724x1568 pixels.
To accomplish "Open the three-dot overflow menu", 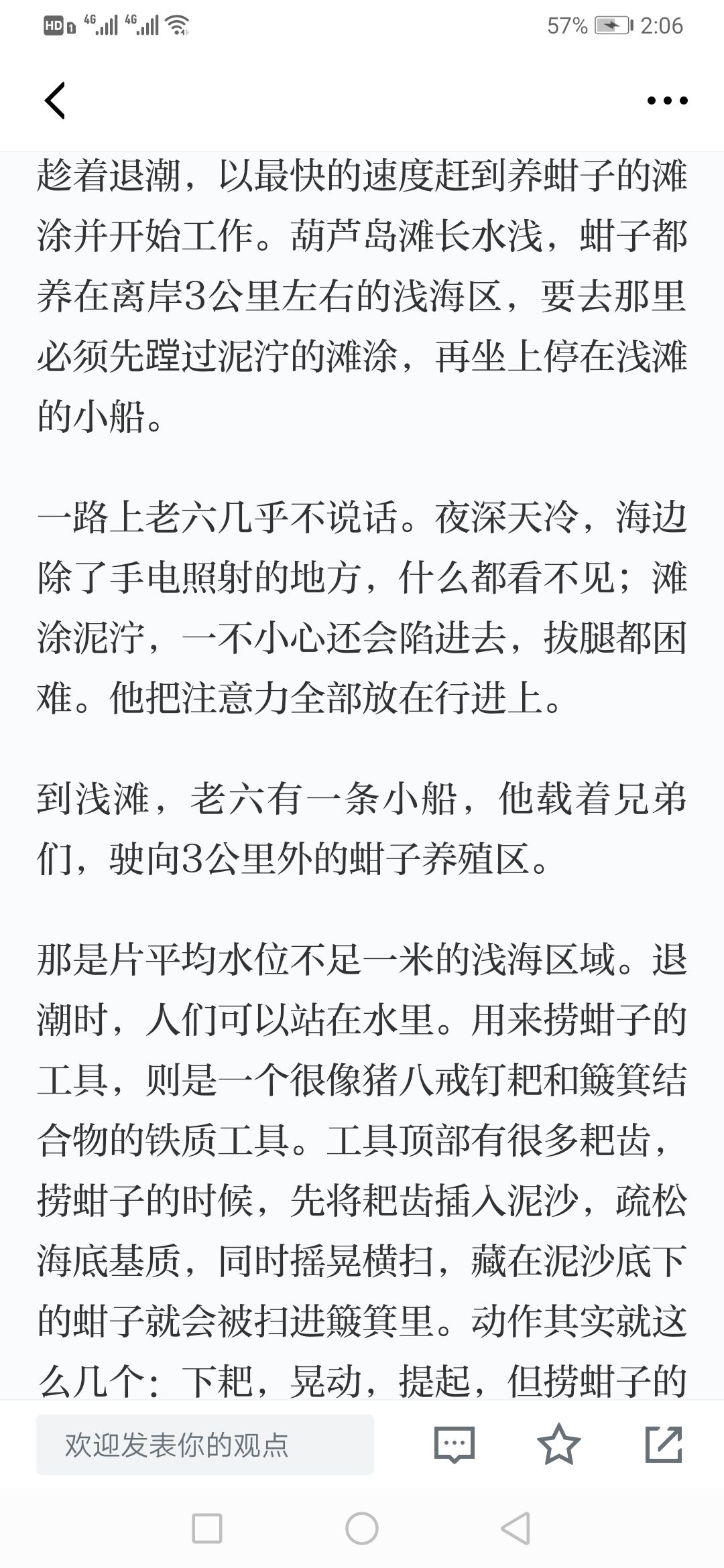I will 667,101.
